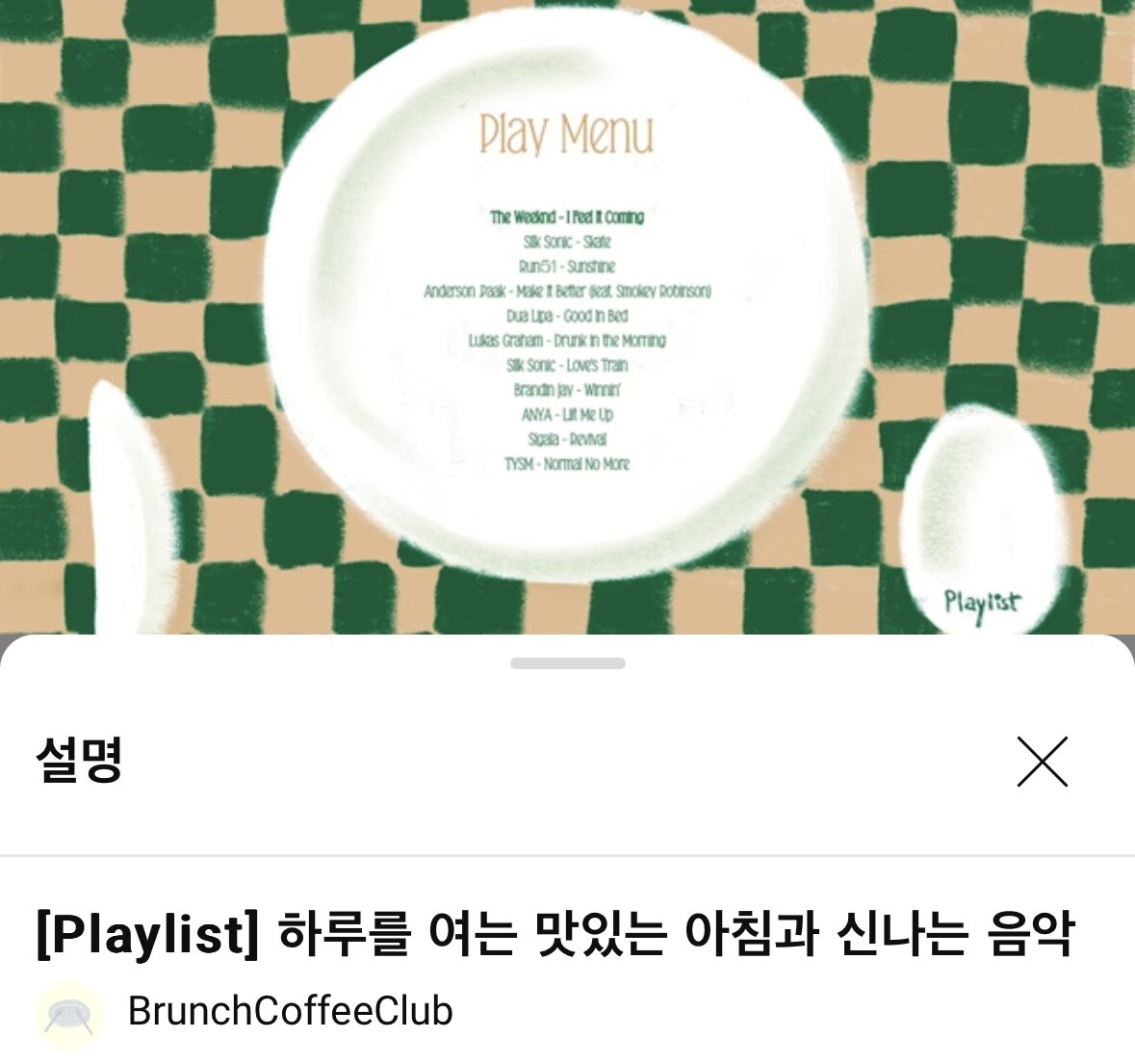This screenshot has width=1135, height=1064.
Task: Close the 설명 description panel
Action: pos(1043,762)
